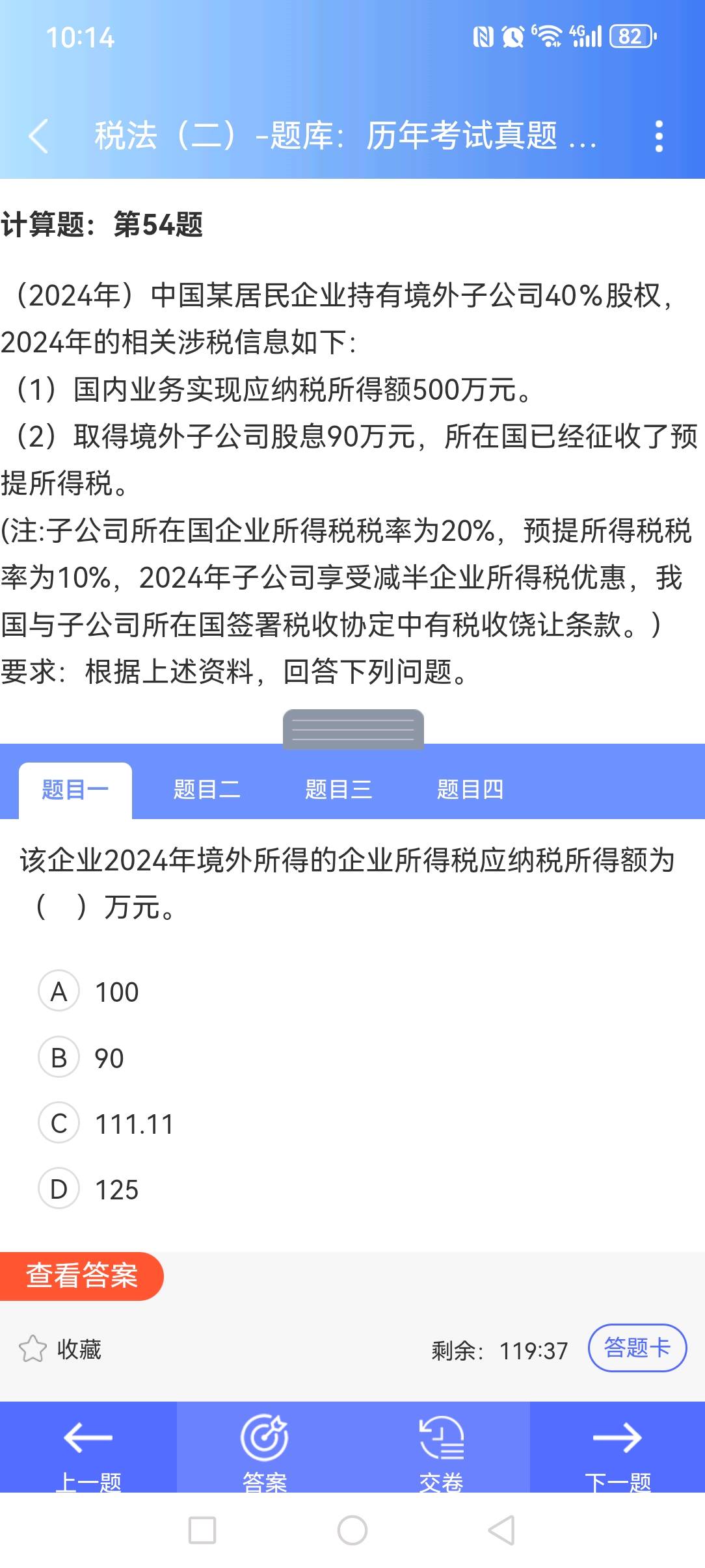Screen dimensions: 705x1568
Task: Add this question to 收藏 favorites
Action: [x=60, y=1349]
